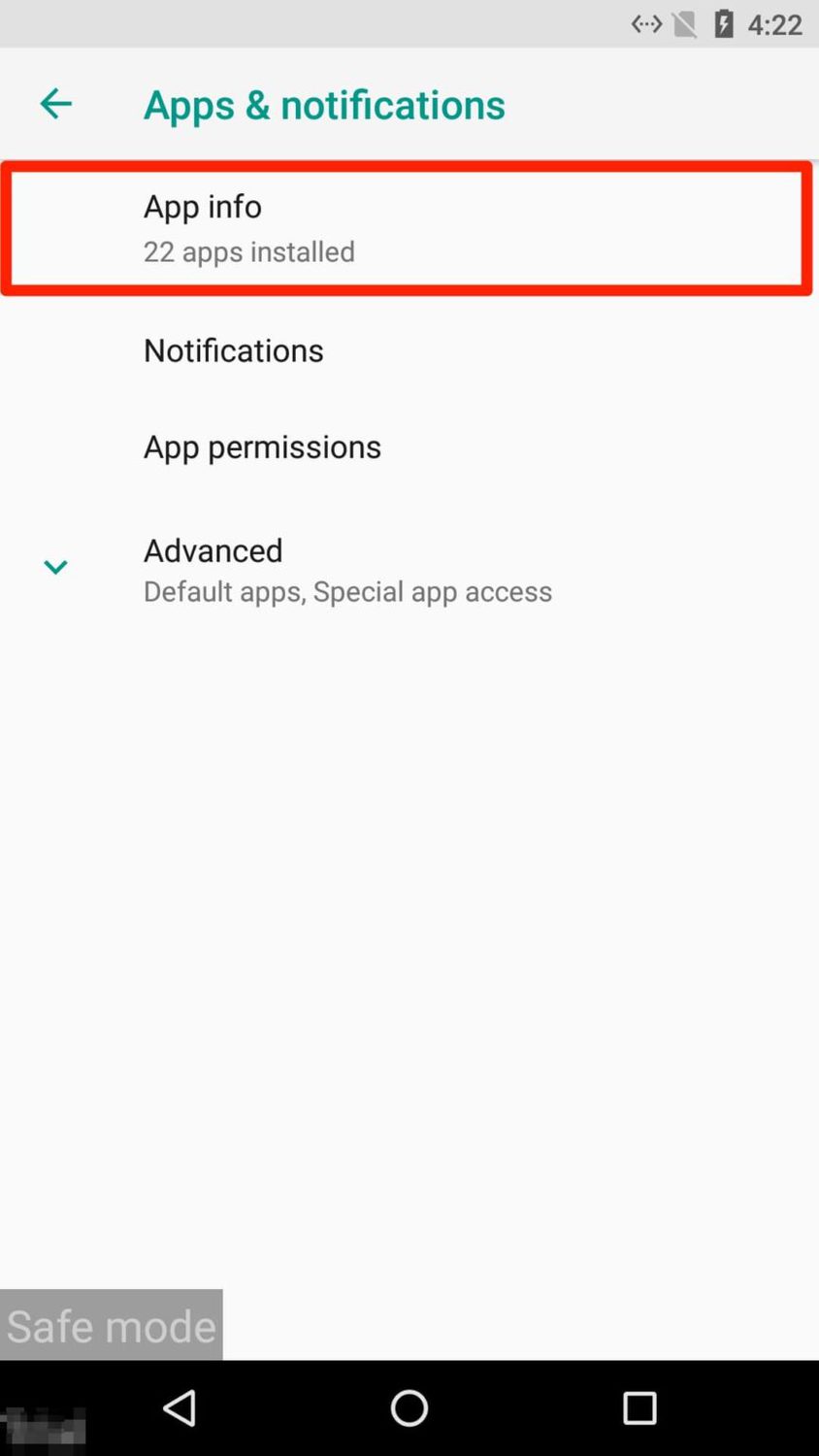Tap the Safe mode indicator

110,1324
